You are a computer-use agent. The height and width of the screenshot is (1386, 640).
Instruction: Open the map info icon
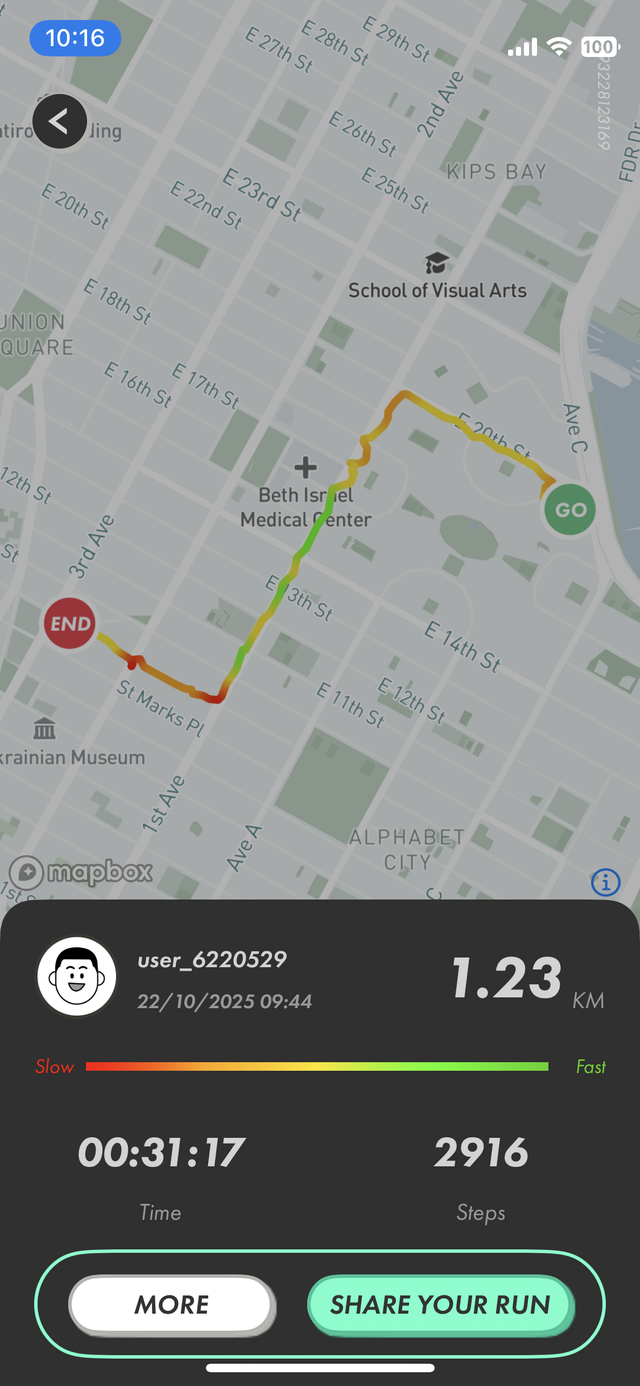click(606, 882)
